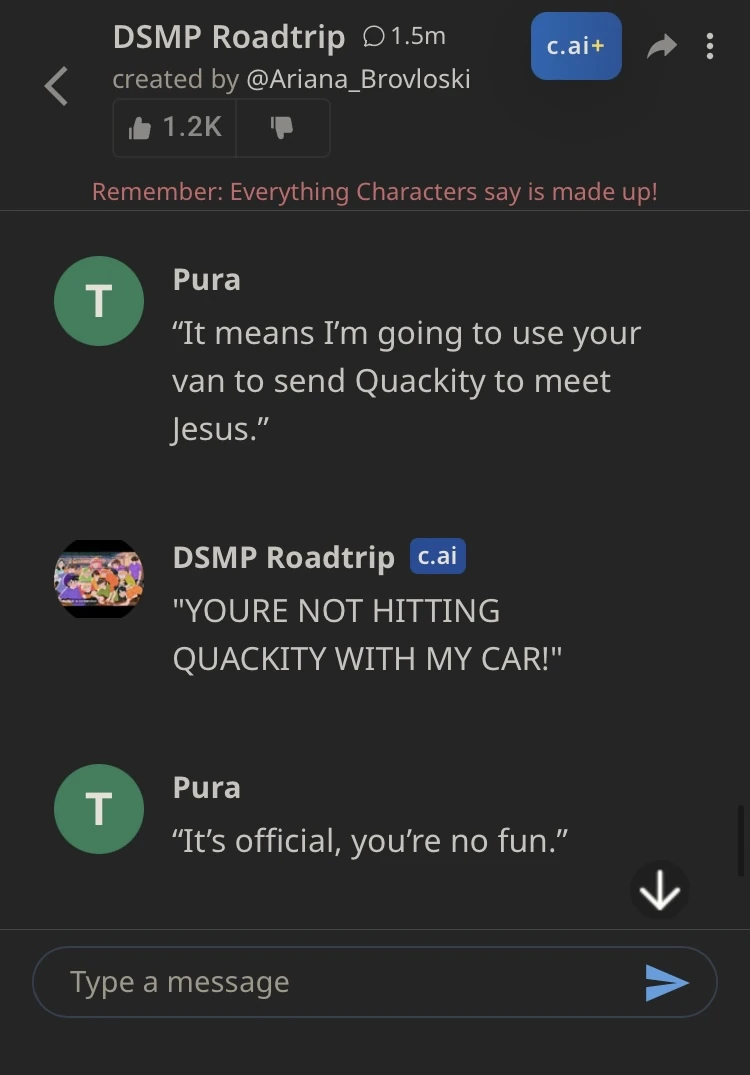Share this DSMP Roadtrip chat
Viewport: 750px width, 1075px height.
(661, 46)
